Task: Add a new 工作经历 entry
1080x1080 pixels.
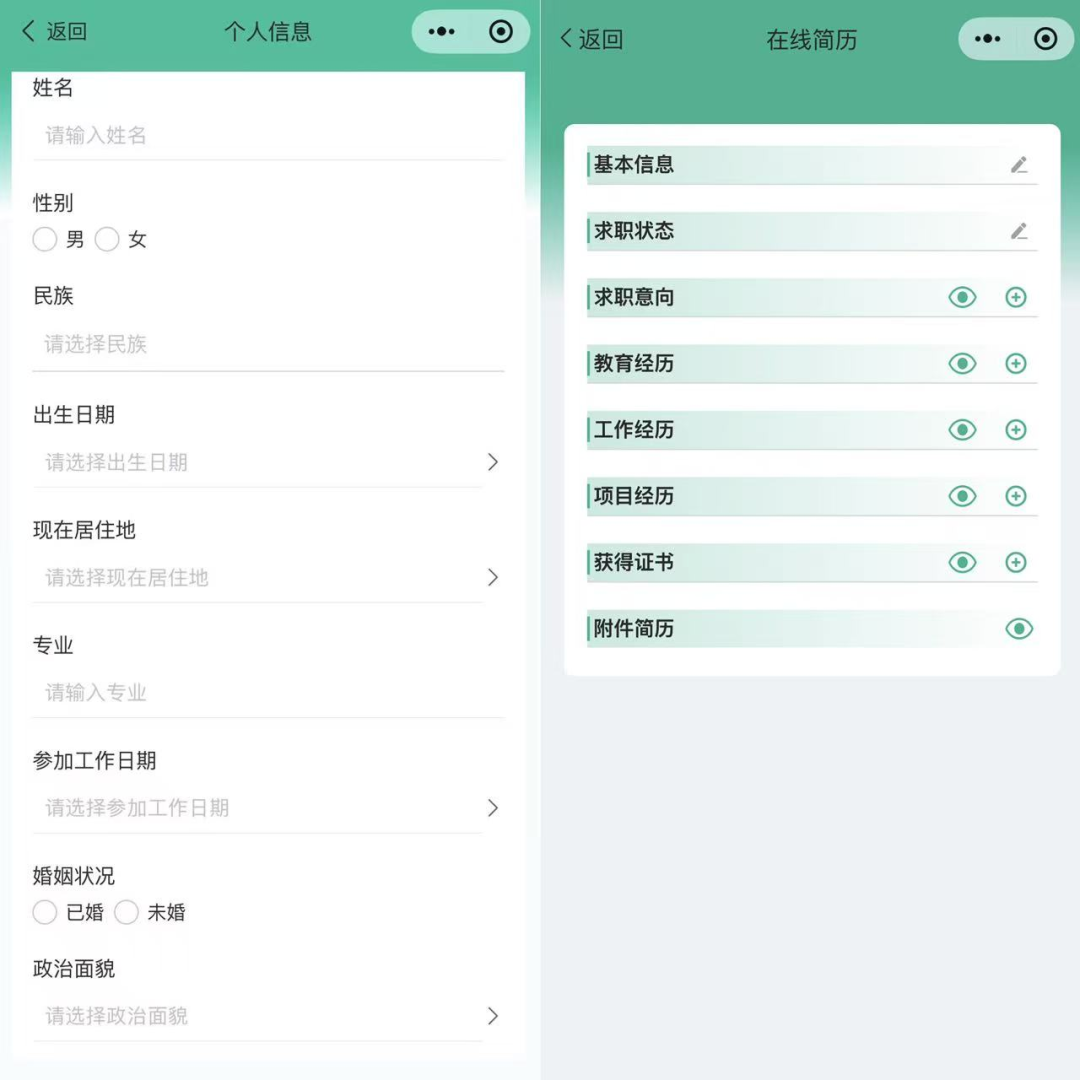Action: [1016, 430]
